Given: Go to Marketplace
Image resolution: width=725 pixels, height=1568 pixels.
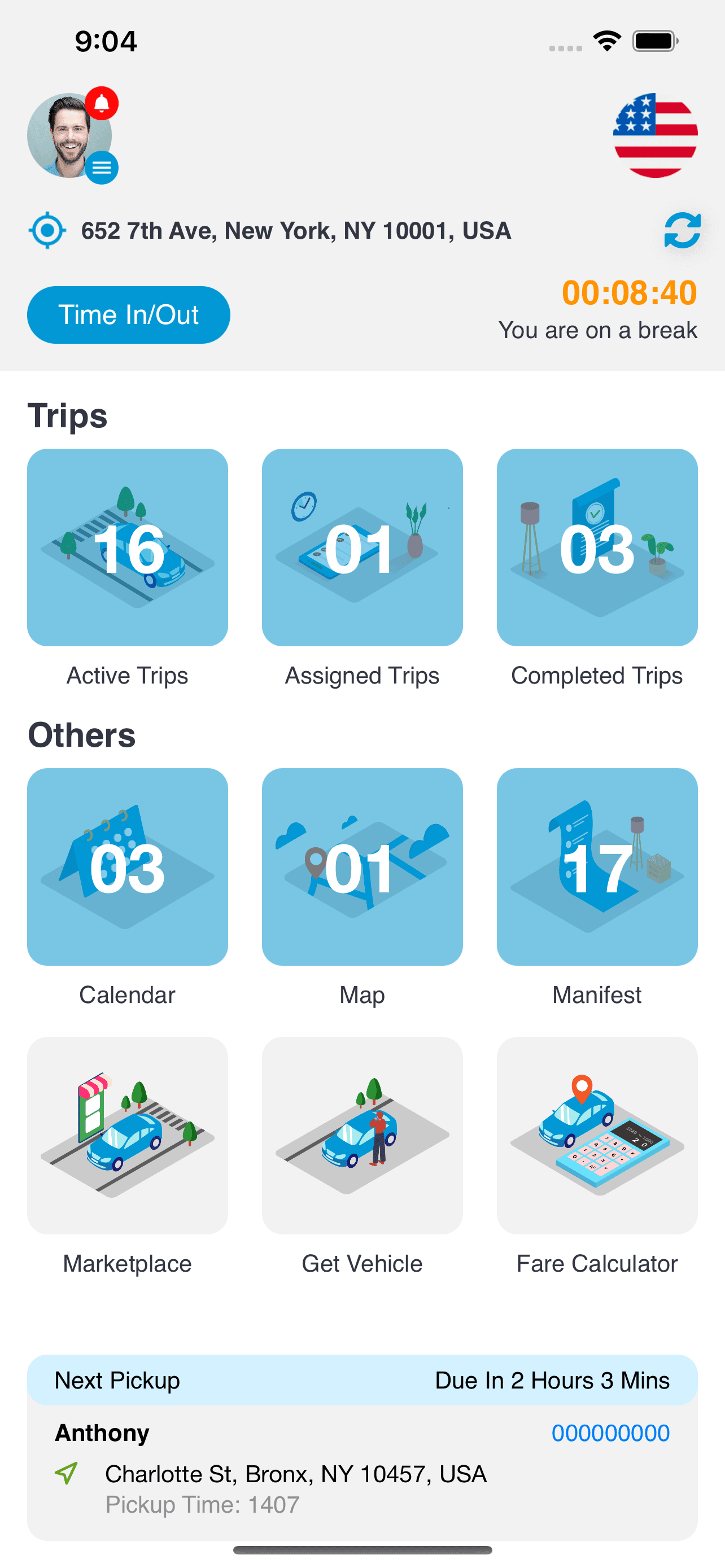Looking at the screenshot, I should click(127, 1136).
